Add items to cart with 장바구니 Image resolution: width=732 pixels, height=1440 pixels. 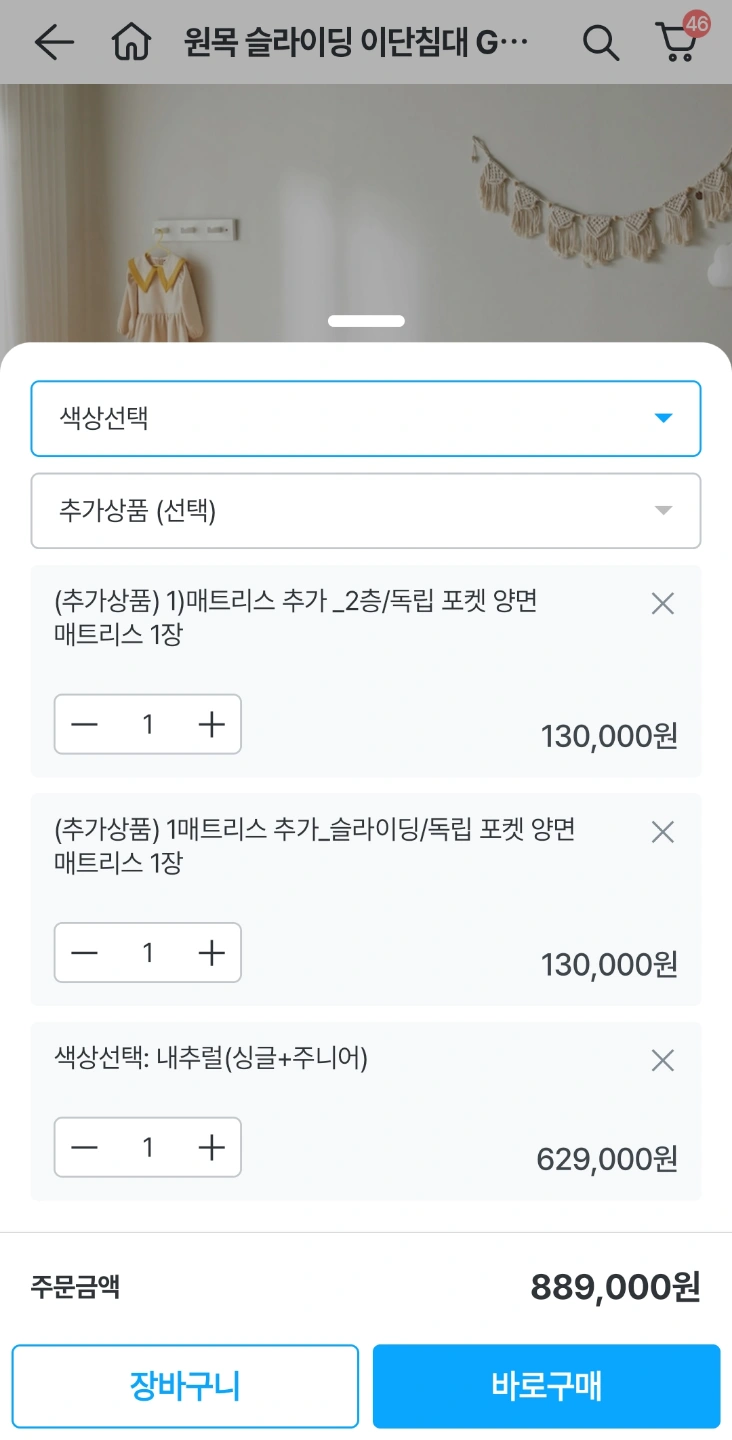click(x=185, y=1386)
